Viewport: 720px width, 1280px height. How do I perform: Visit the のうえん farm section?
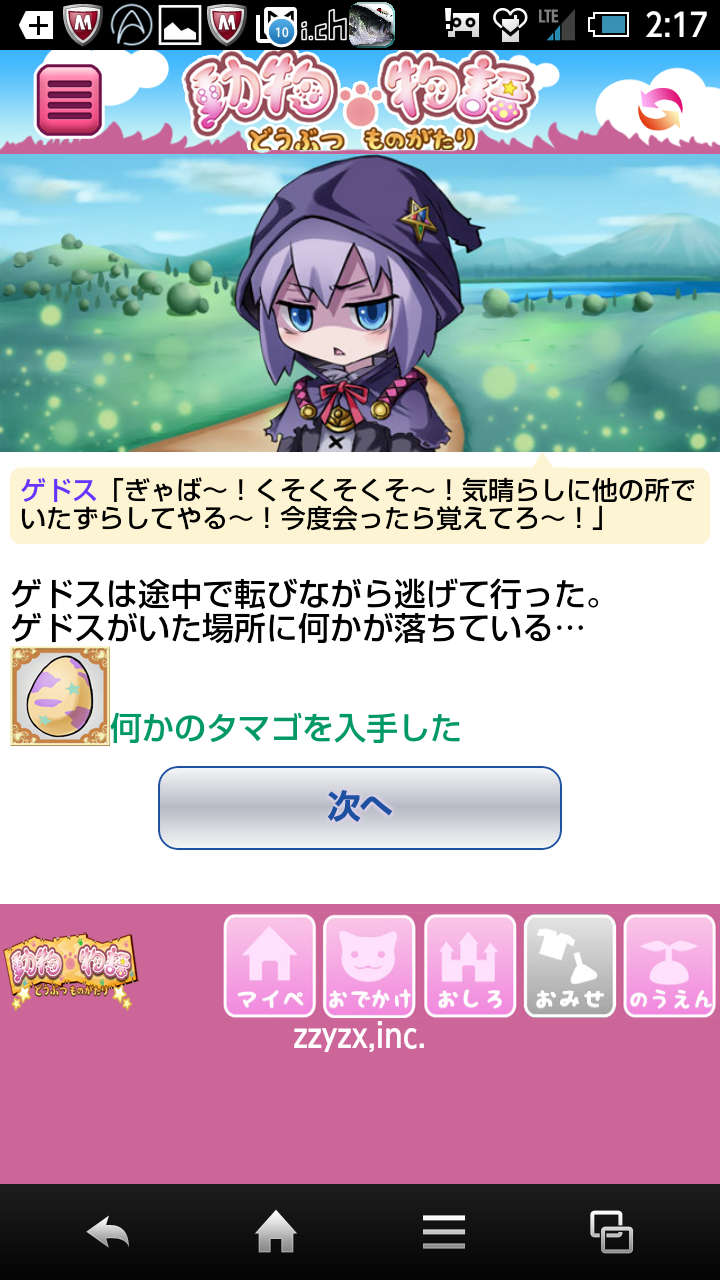click(x=669, y=966)
